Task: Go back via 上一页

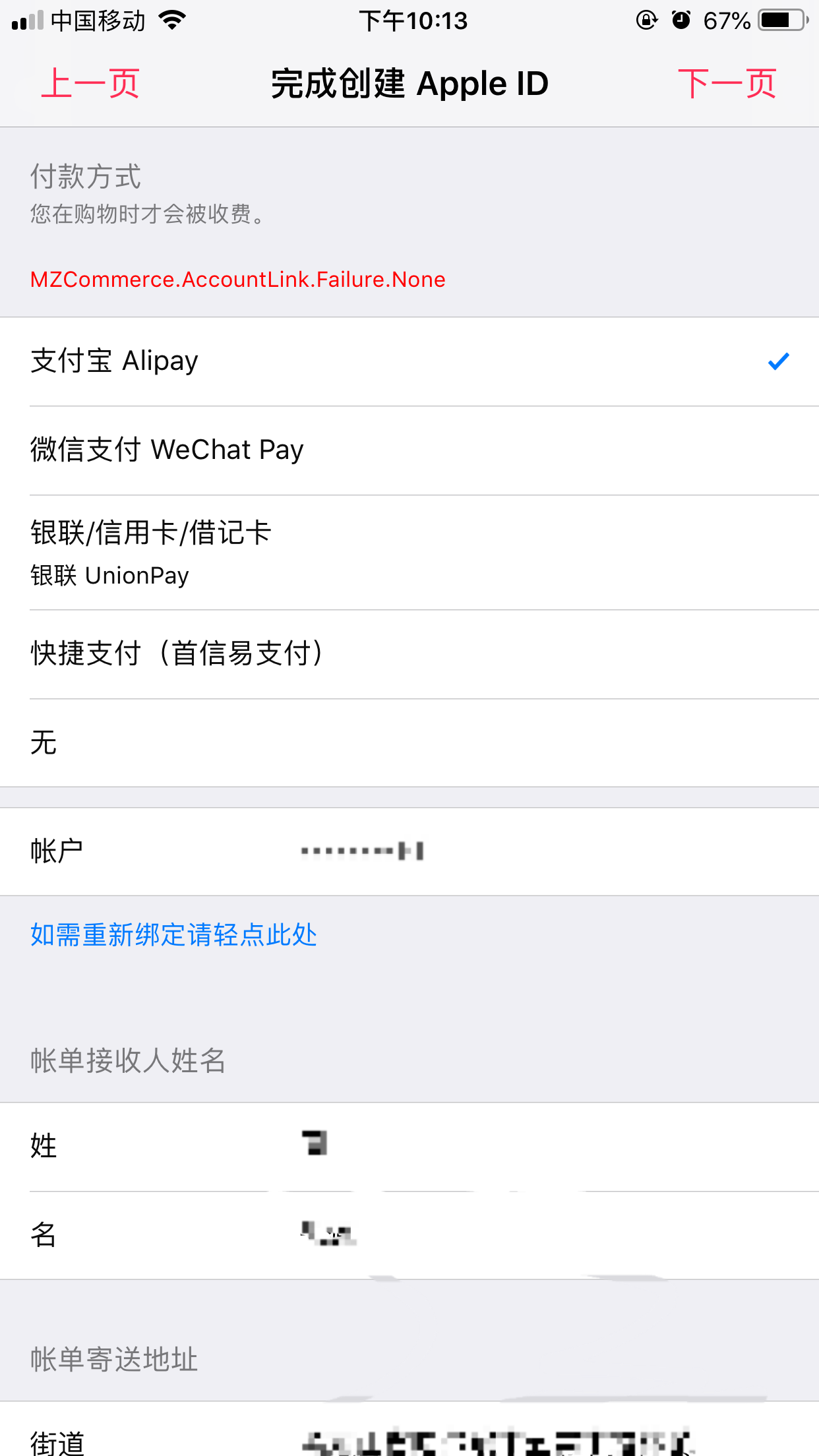Action: [90, 84]
